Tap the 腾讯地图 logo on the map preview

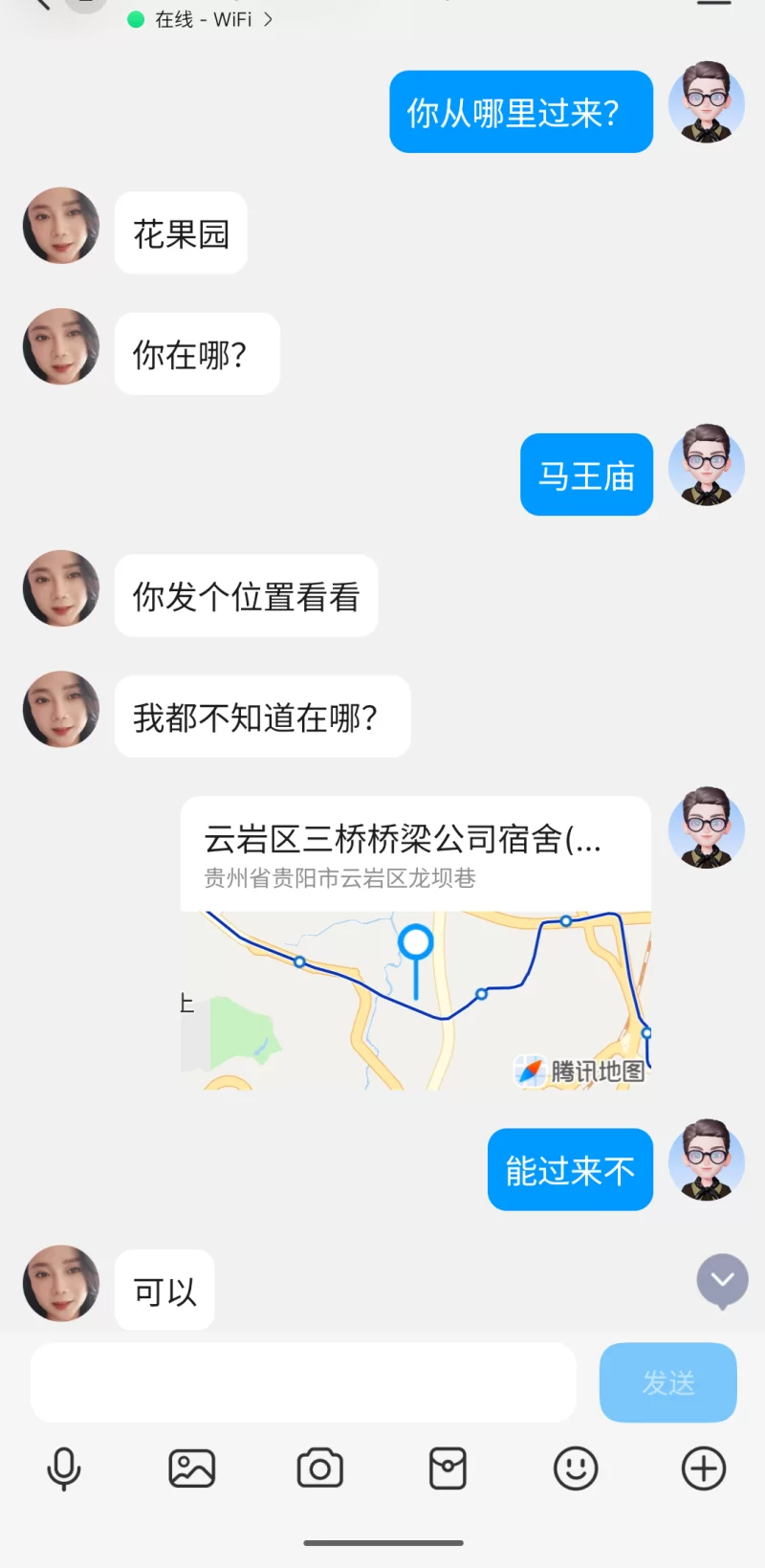pyautogui.click(x=579, y=1071)
